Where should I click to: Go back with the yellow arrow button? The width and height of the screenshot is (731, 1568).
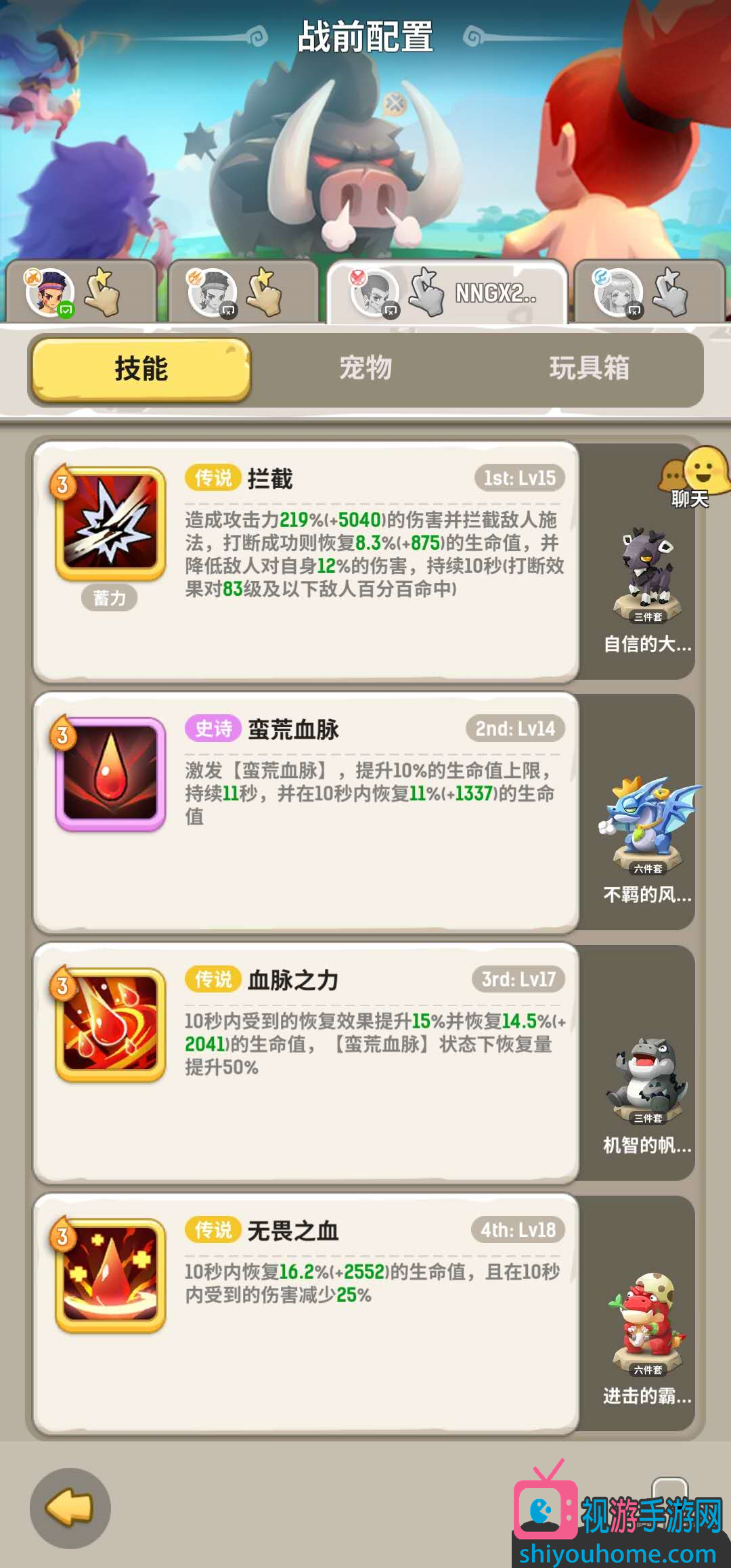70,1508
